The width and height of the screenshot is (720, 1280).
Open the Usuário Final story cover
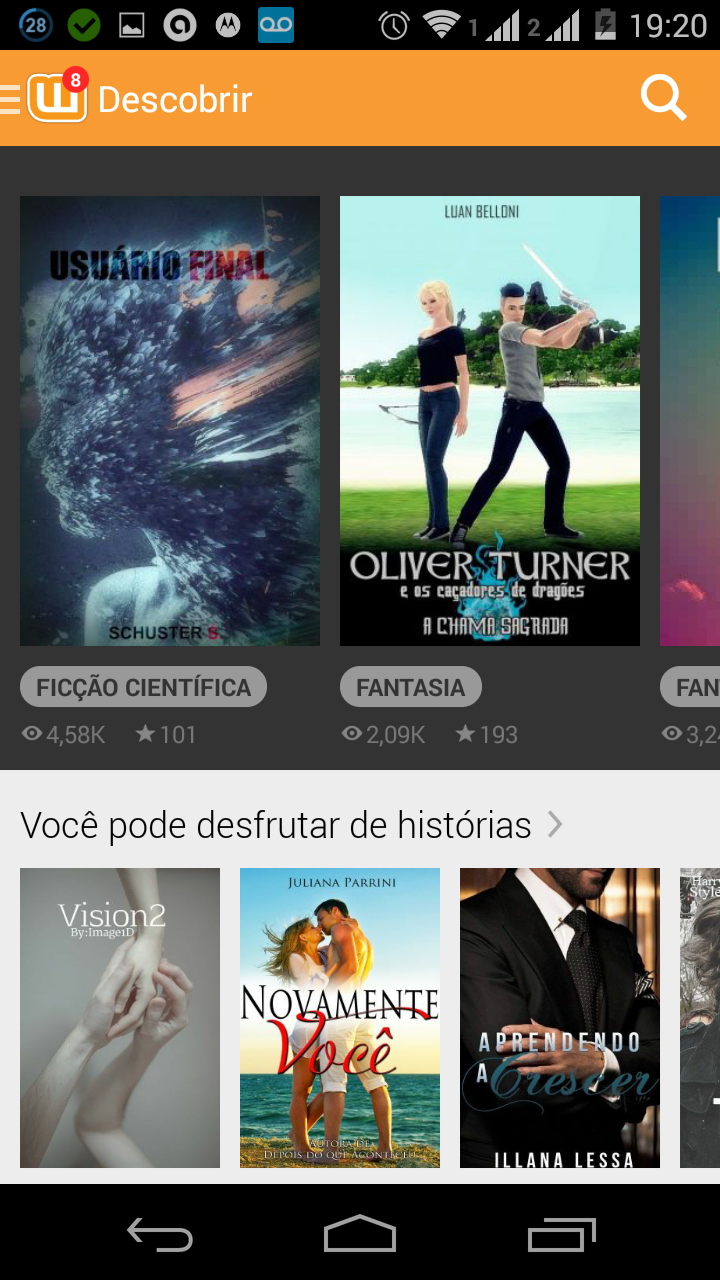[x=170, y=420]
